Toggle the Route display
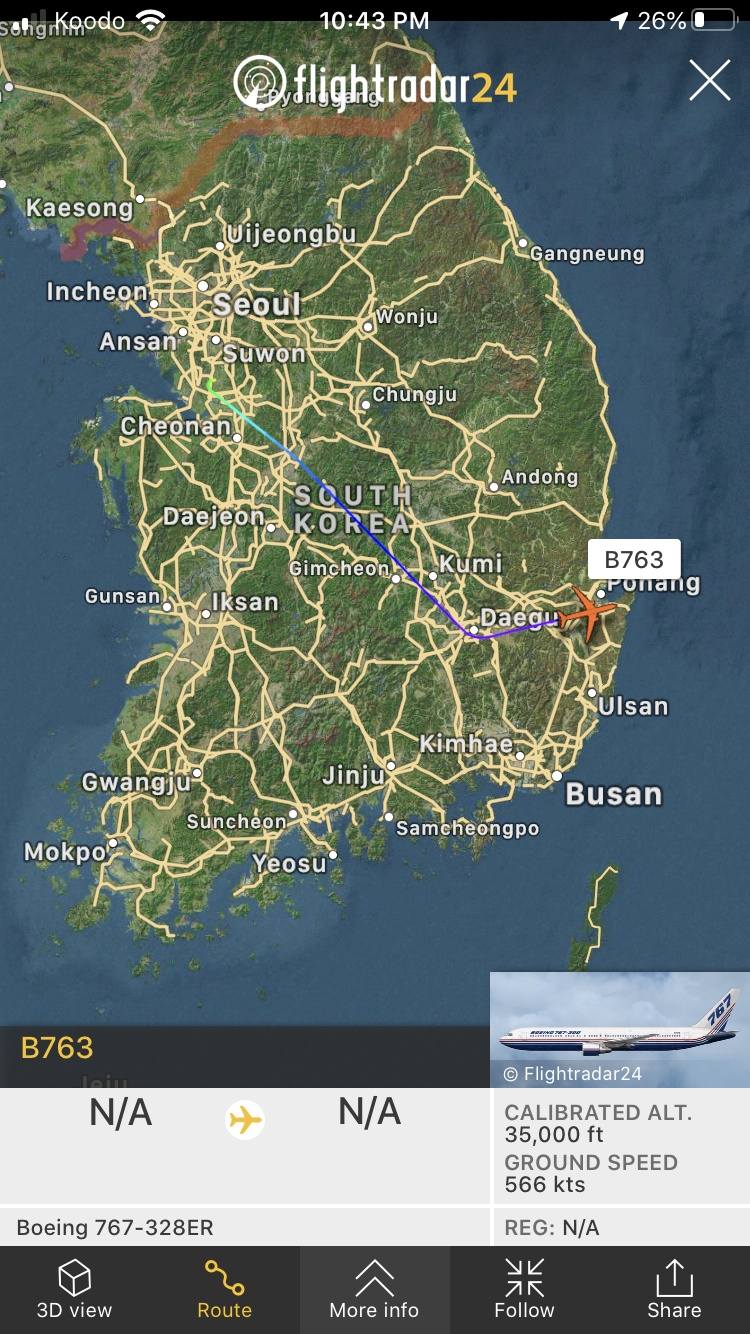This screenshot has width=750, height=1334. point(224,1290)
